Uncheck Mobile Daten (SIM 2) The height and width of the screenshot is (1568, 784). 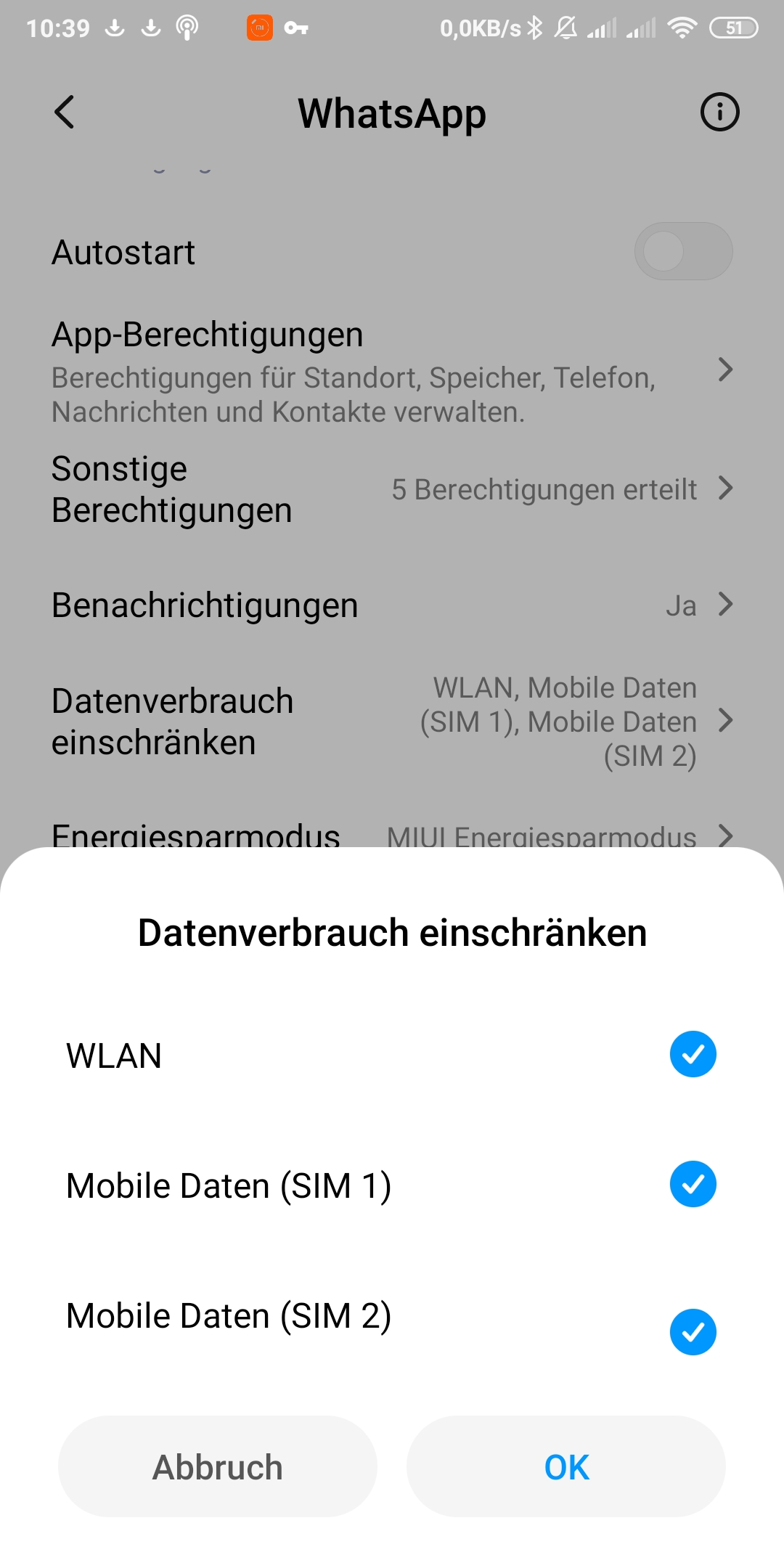[693, 1331]
